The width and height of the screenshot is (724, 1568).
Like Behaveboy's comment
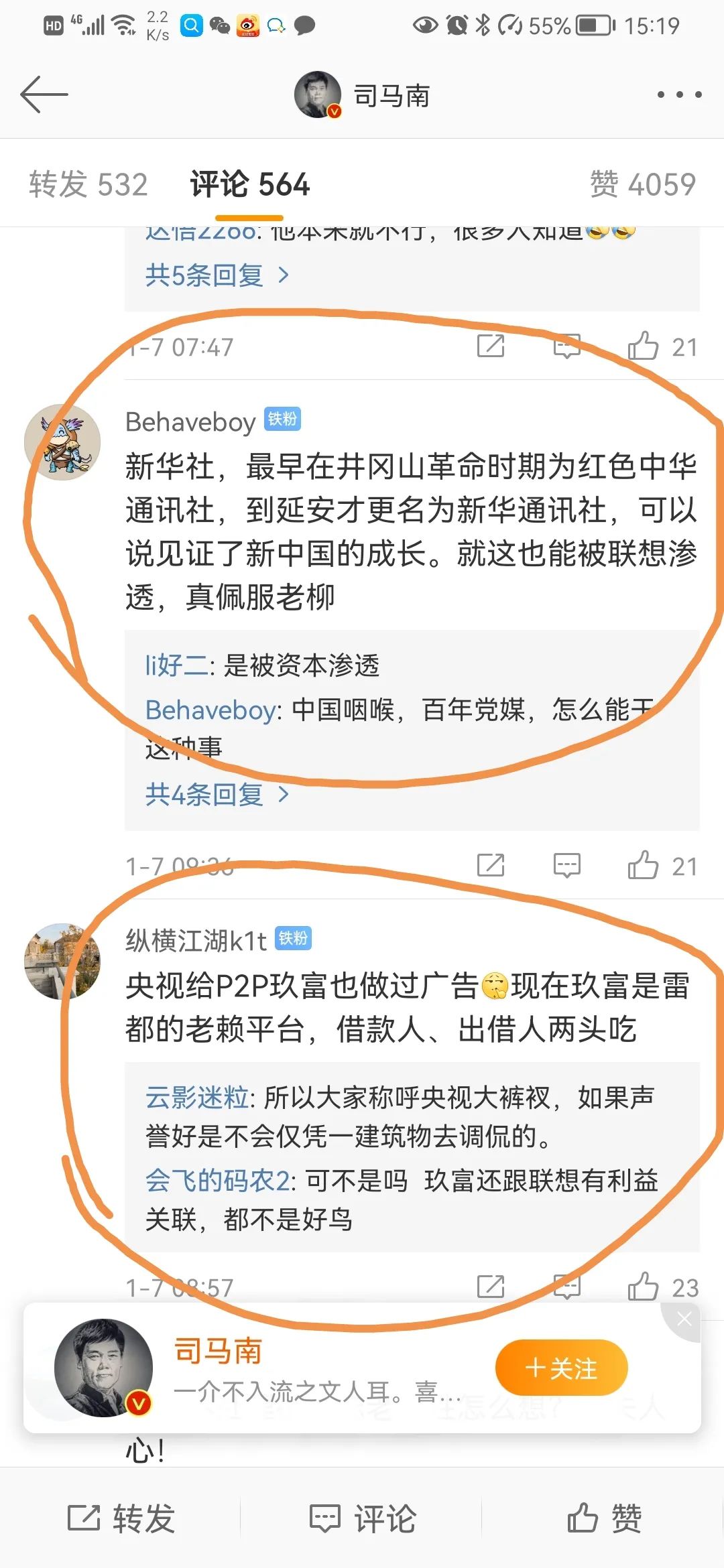click(644, 866)
